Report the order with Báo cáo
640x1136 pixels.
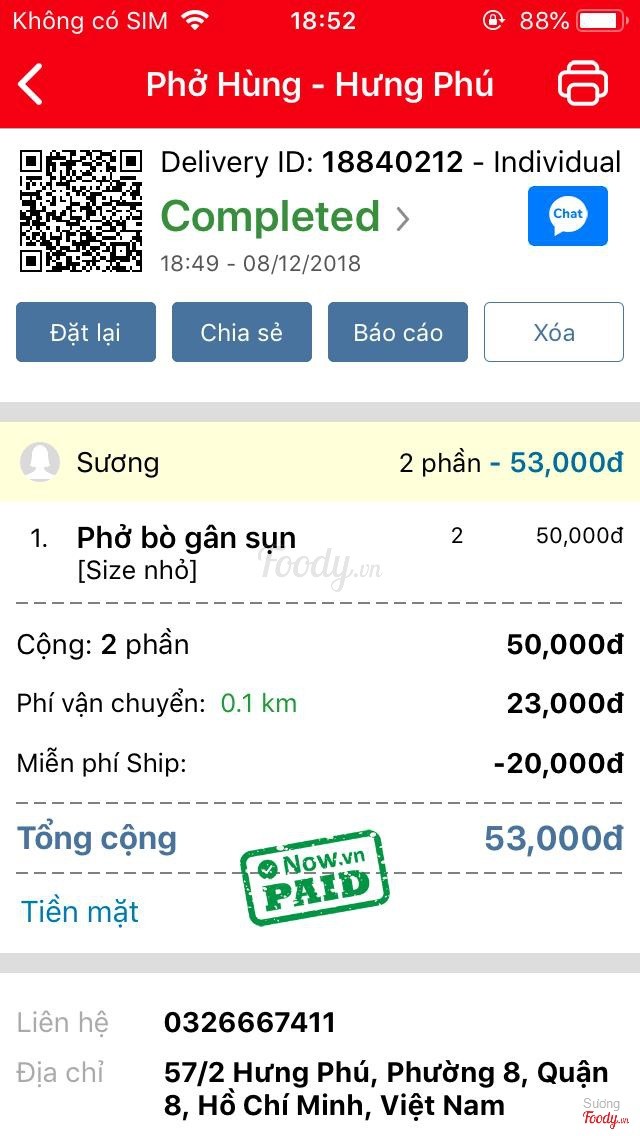click(x=398, y=332)
